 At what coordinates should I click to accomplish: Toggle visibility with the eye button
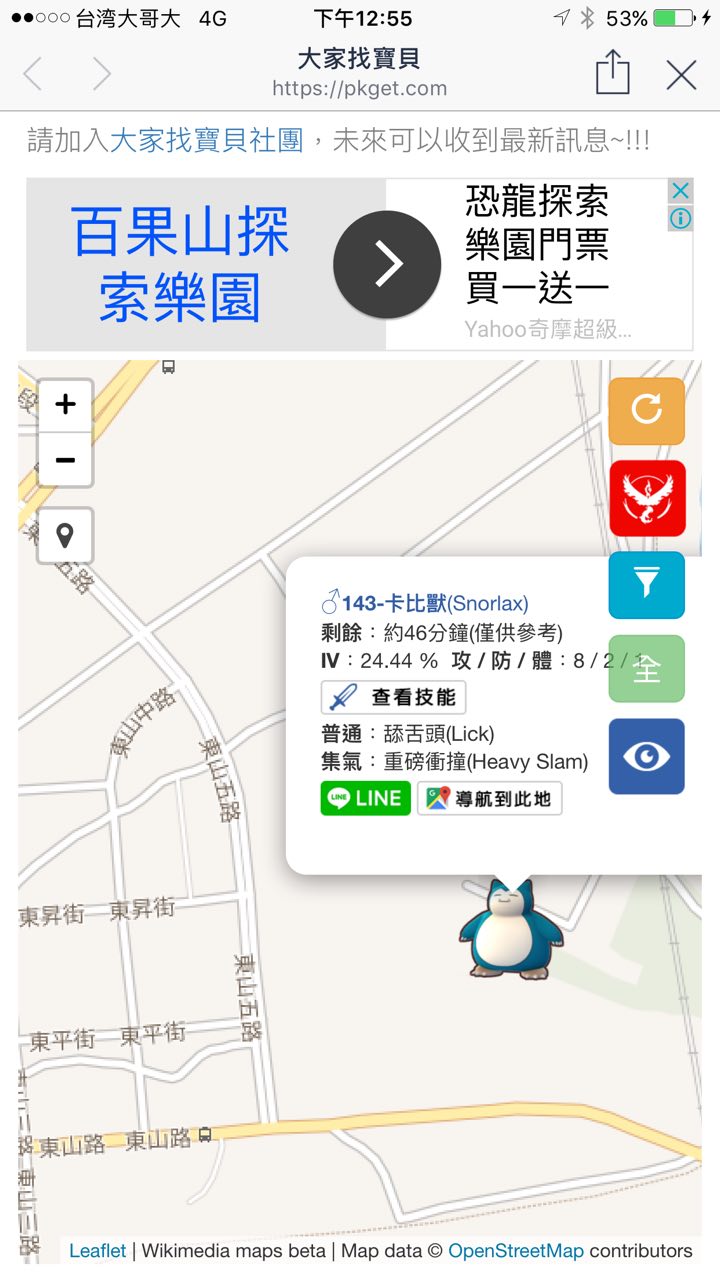[x=647, y=756]
